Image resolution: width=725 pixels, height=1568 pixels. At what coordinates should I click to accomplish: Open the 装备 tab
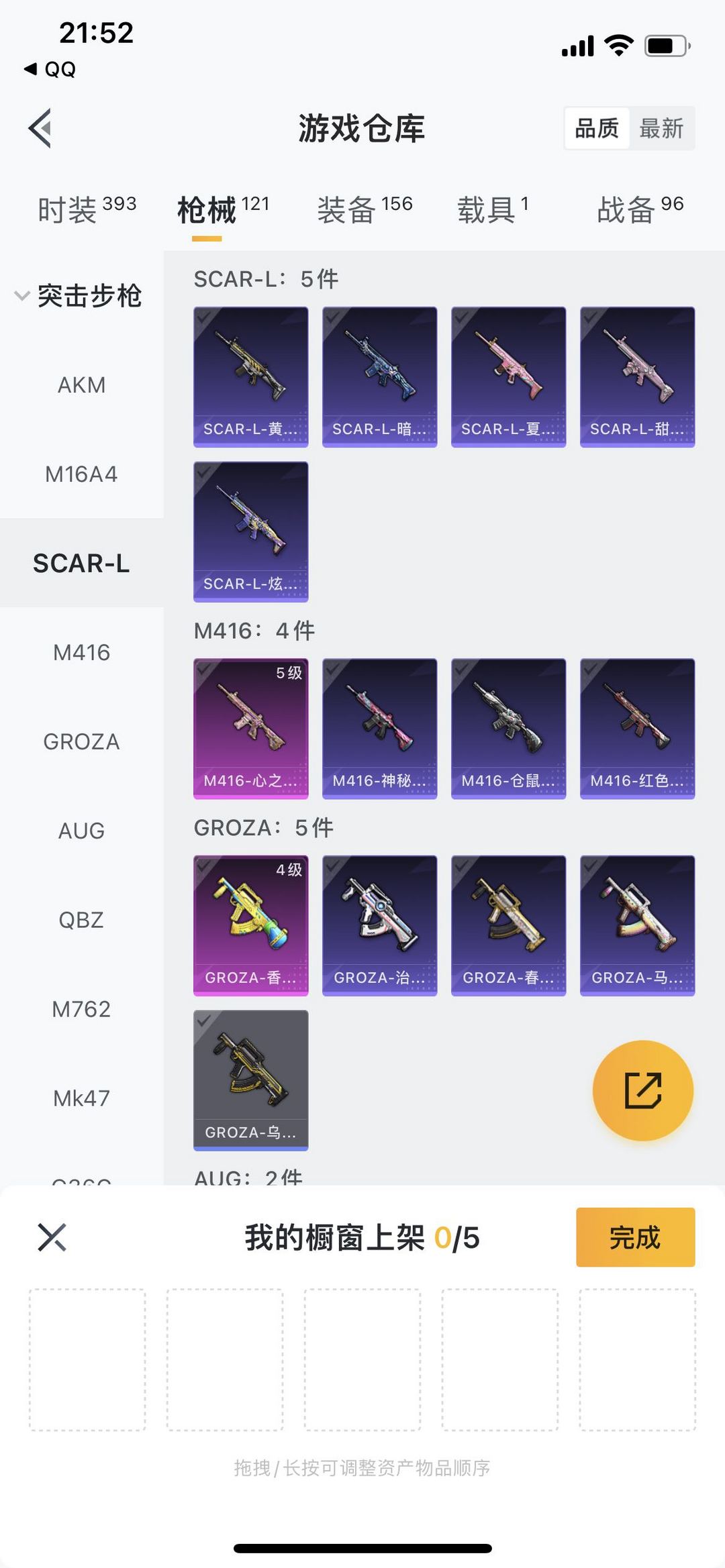pyautogui.click(x=365, y=209)
